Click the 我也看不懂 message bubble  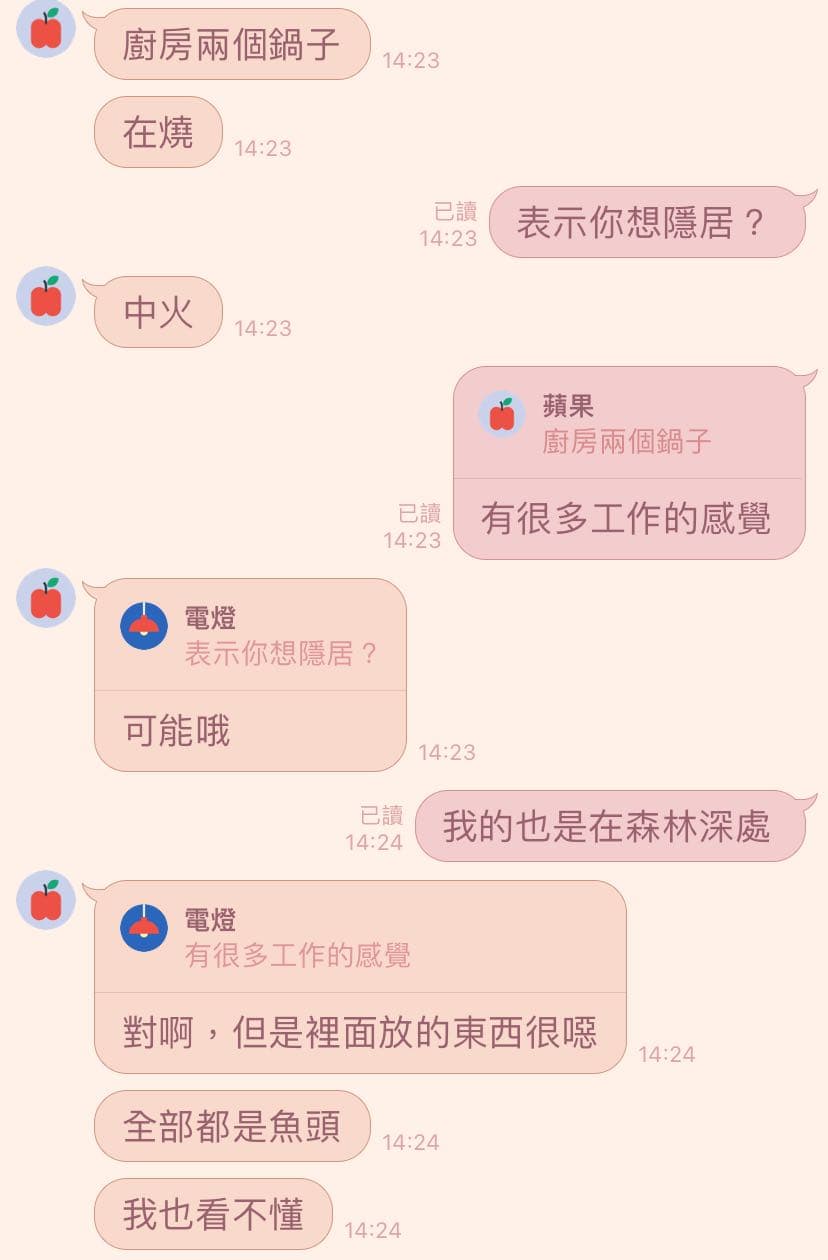[212, 1211]
